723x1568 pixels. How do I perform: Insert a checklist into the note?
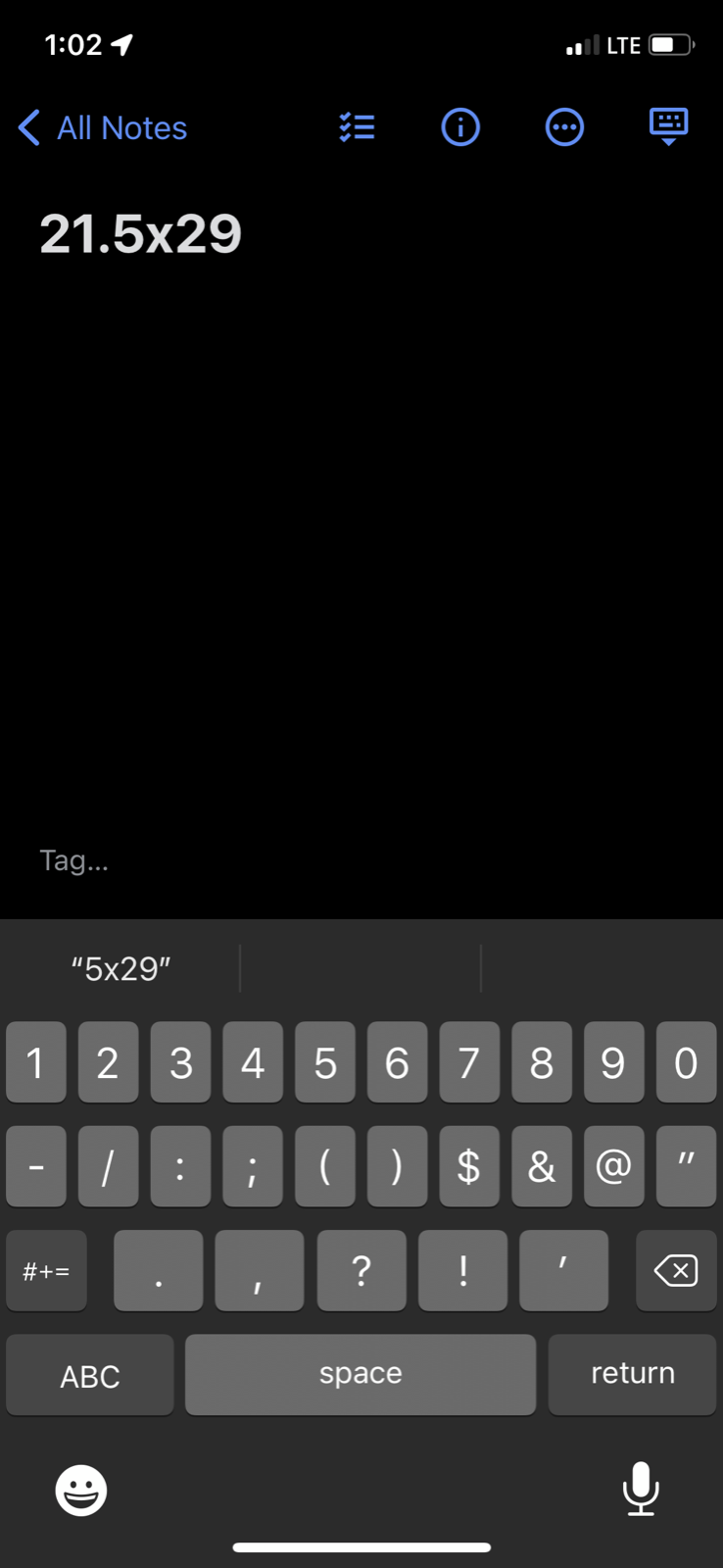358,127
